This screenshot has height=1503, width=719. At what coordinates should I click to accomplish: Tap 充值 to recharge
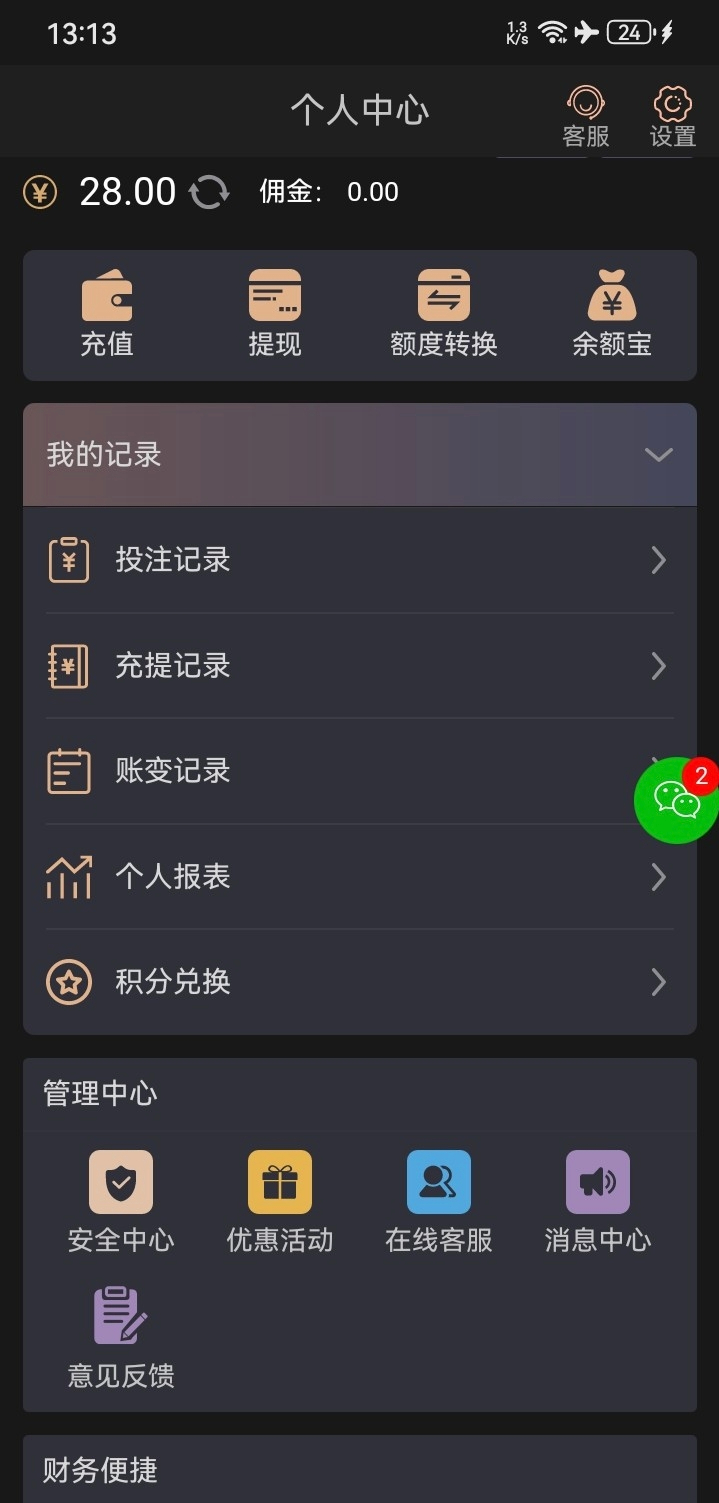pyautogui.click(x=107, y=314)
